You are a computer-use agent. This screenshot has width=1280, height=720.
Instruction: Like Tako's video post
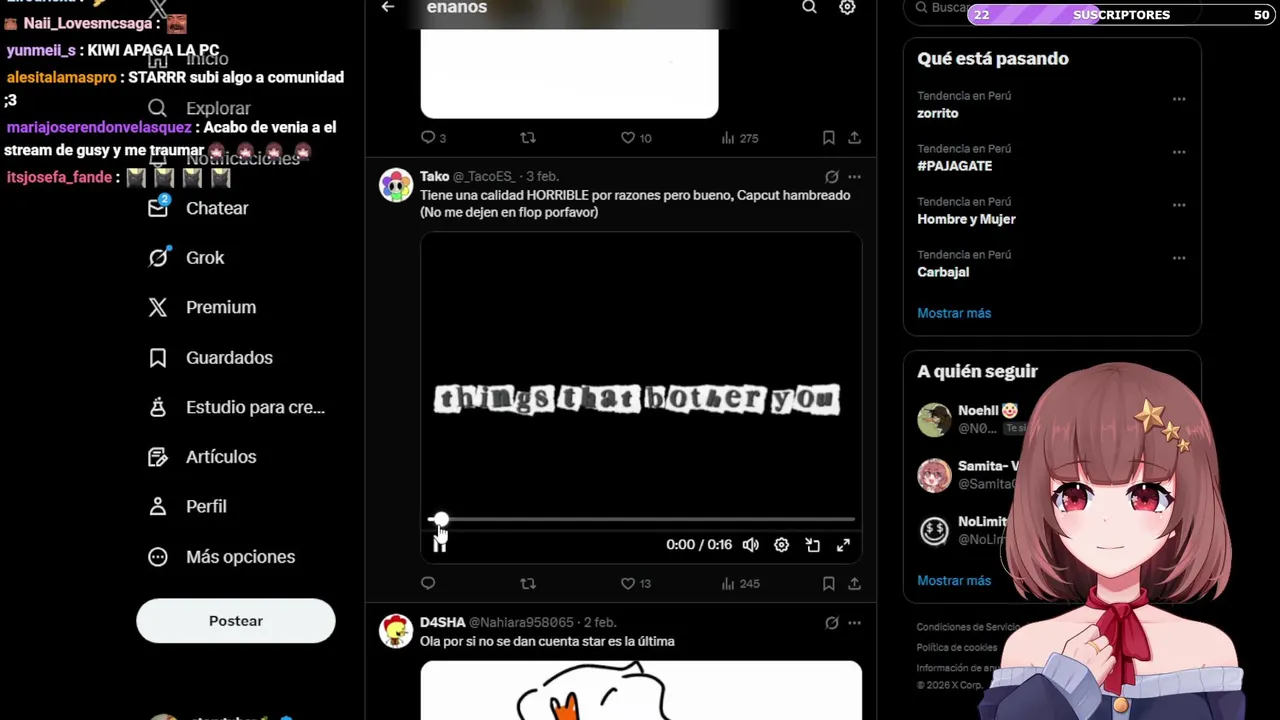pyautogui.click(x=628, y=584)
